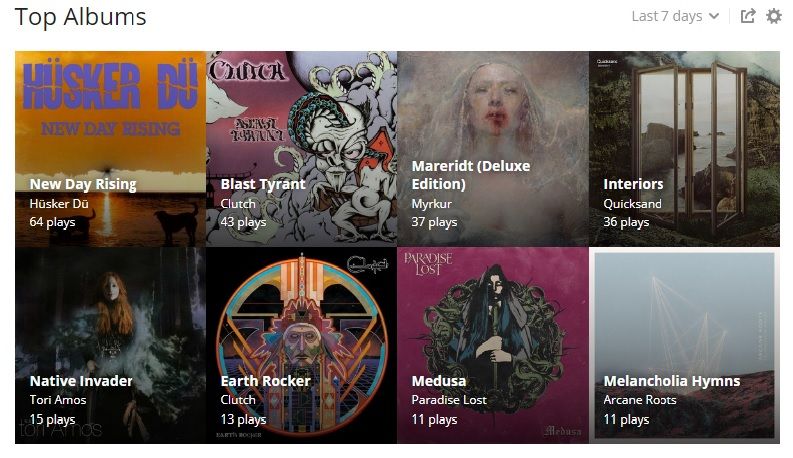793x458 pixels.
Task: View the Earth Rocker album tile
Action: 301,345
